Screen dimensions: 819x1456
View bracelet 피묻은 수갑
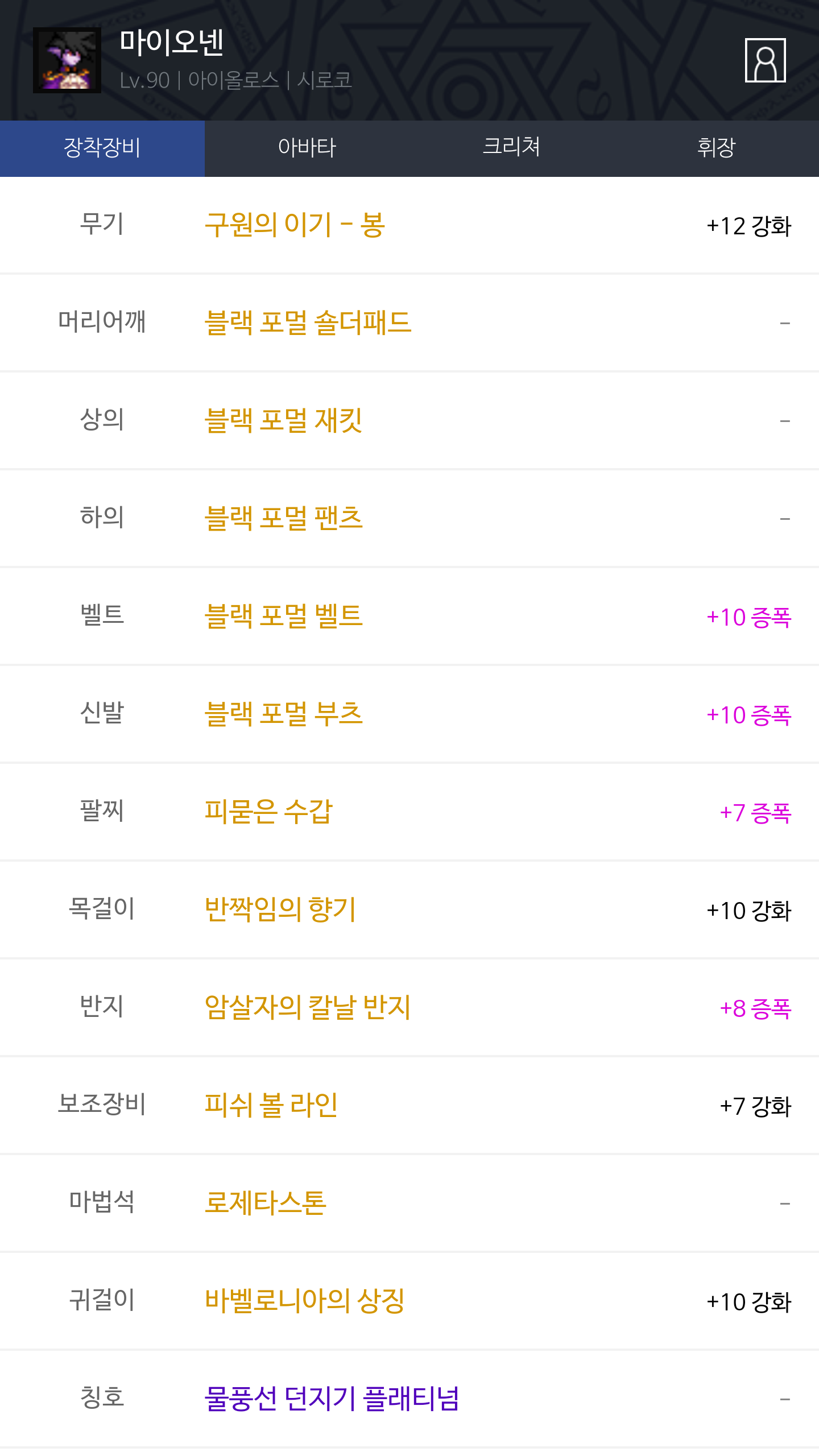click(268, 812)
